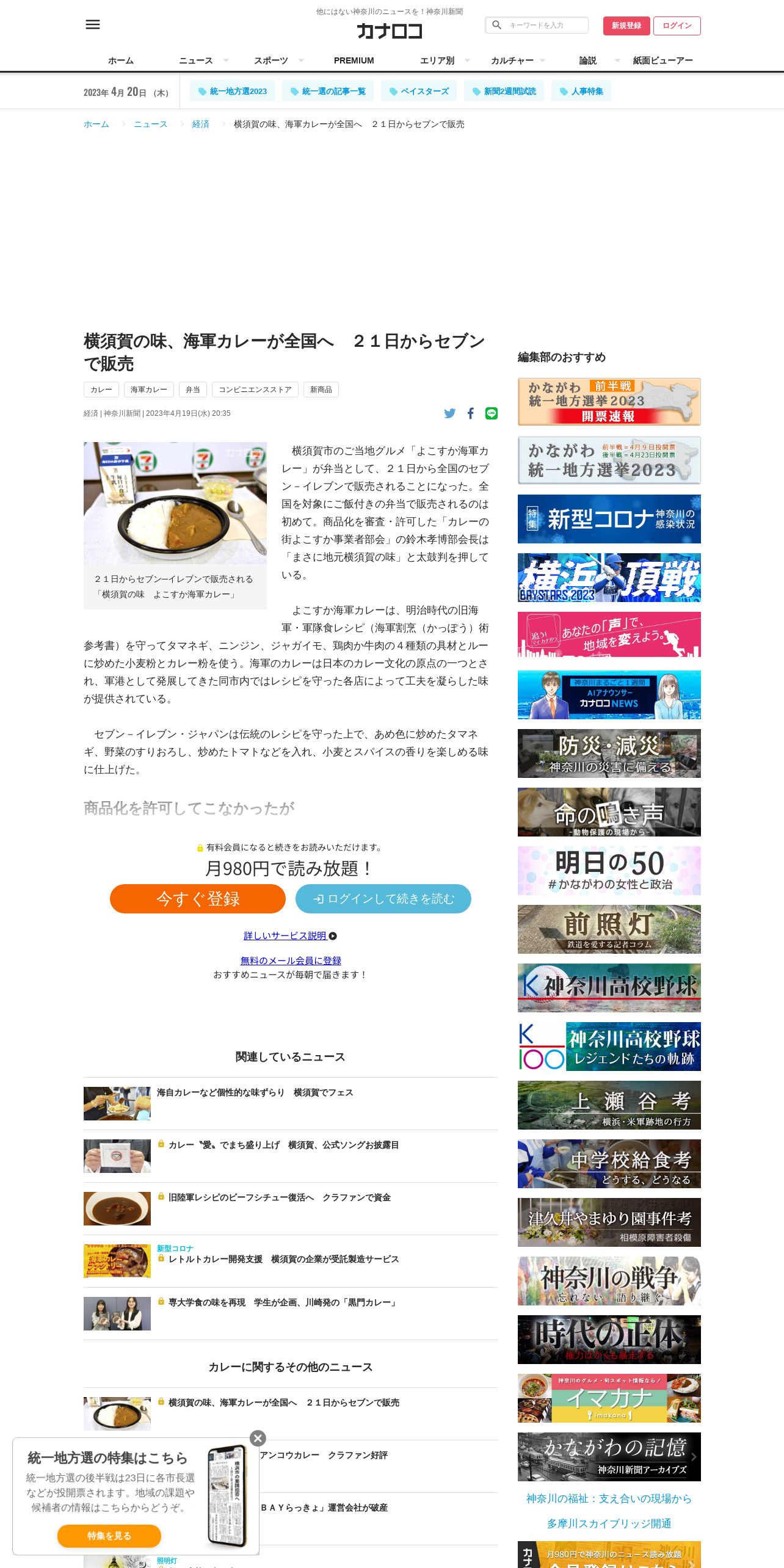Close the 統一地方選 popup

[x=258, y=1438]
